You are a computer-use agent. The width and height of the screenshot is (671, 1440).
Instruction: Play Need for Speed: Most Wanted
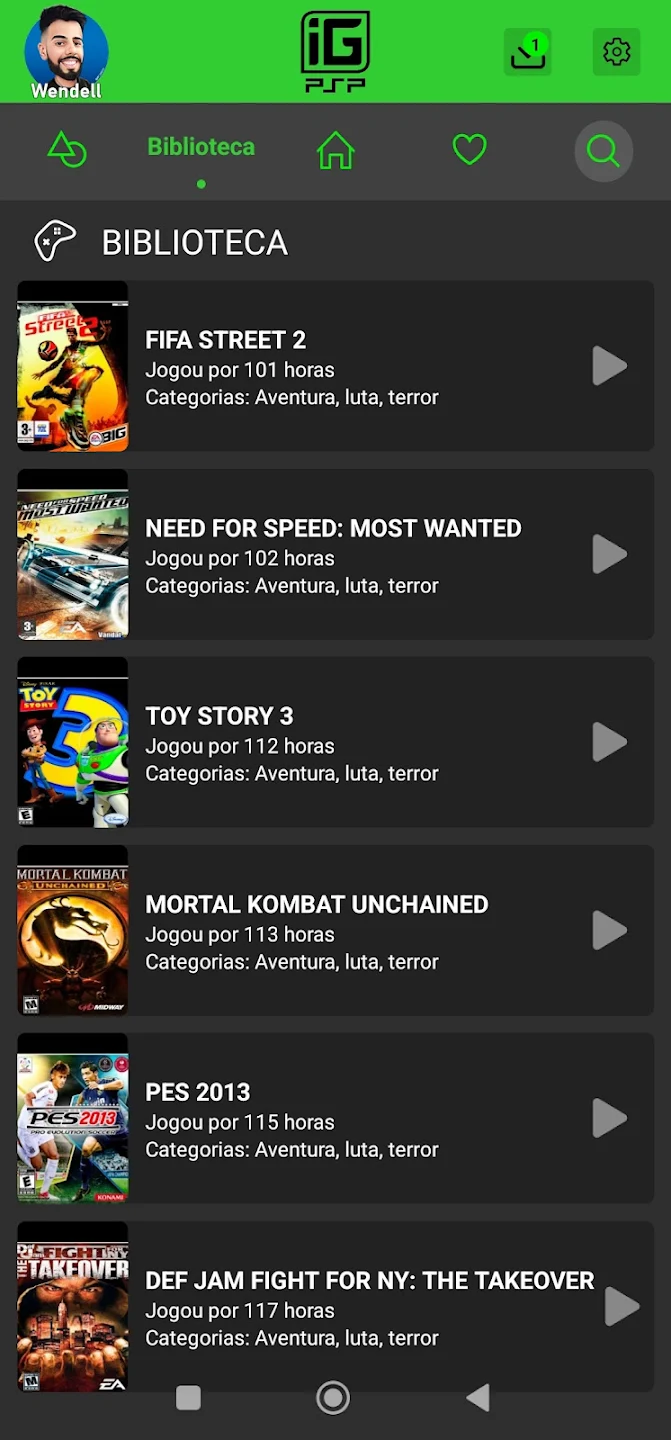point(609,554)
